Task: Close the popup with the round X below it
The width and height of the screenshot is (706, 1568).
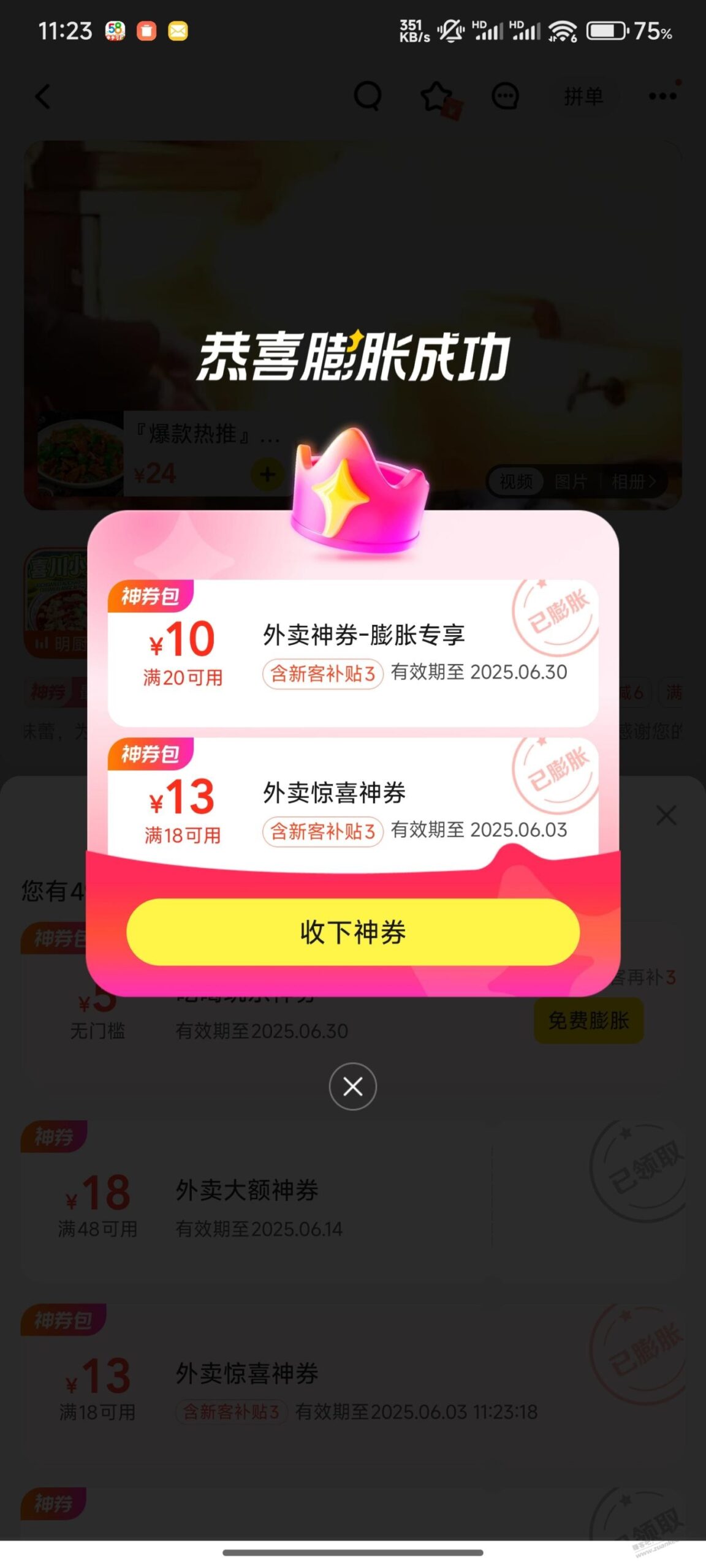Action: (352, 1087)
